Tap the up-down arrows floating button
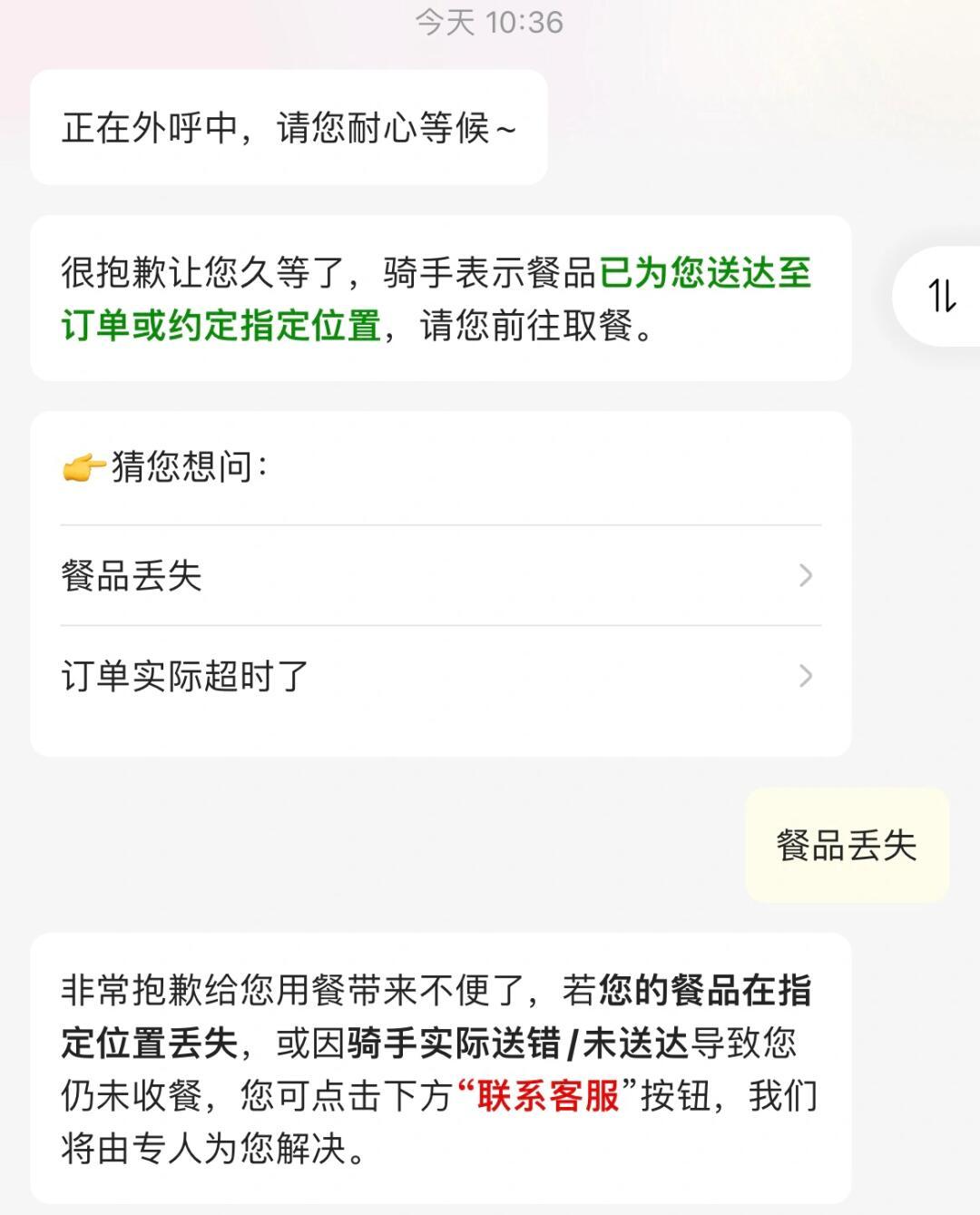 [x=941, y=296]
